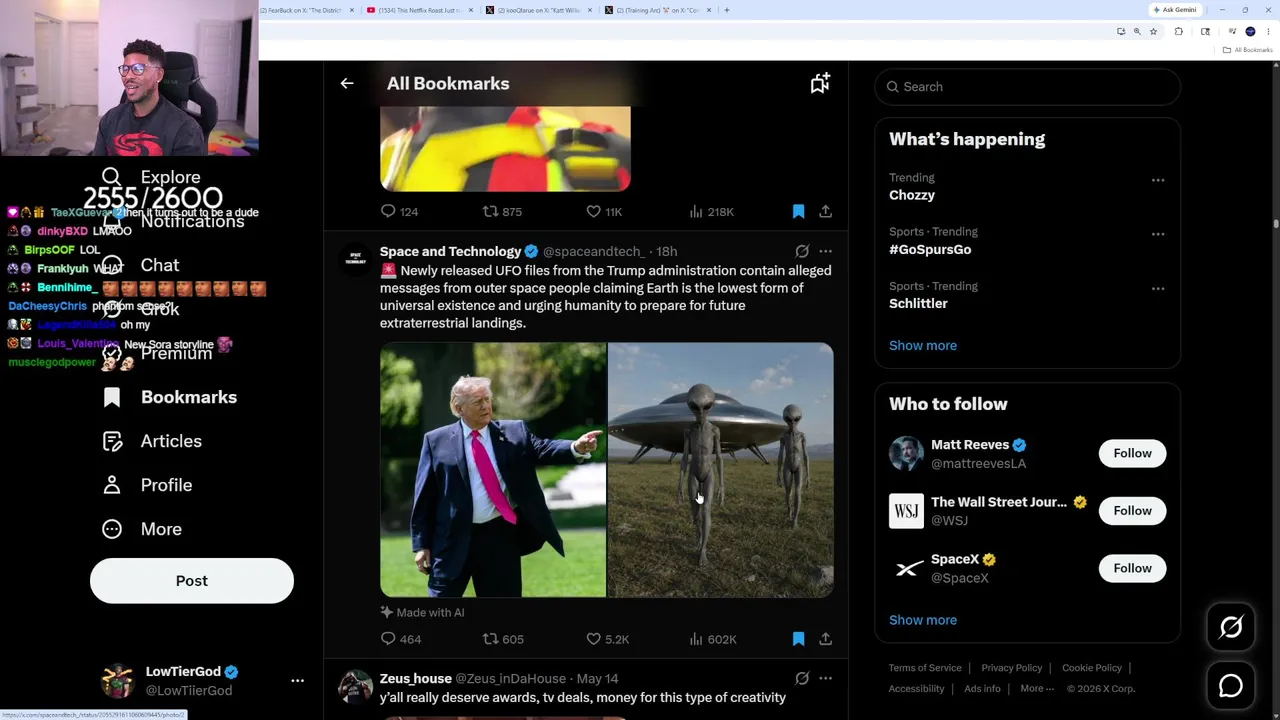The height and width of the screenshot is (720, 1280).
Task: Open the Terms of Service link
Action: coord(925,668)
